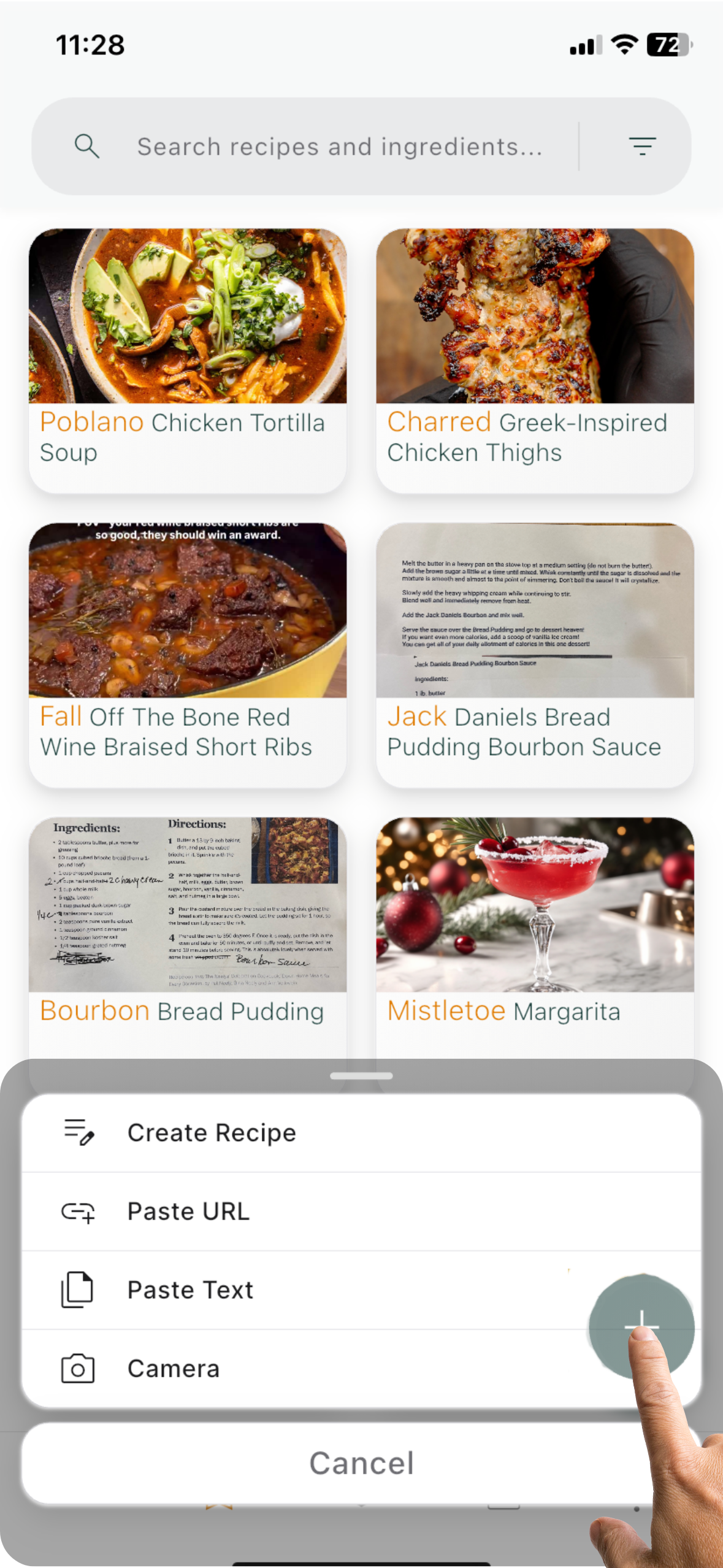This screenshot has width=723, height=1568.
Task: Select the Paste URL option
Action: tap(188, 1212)
